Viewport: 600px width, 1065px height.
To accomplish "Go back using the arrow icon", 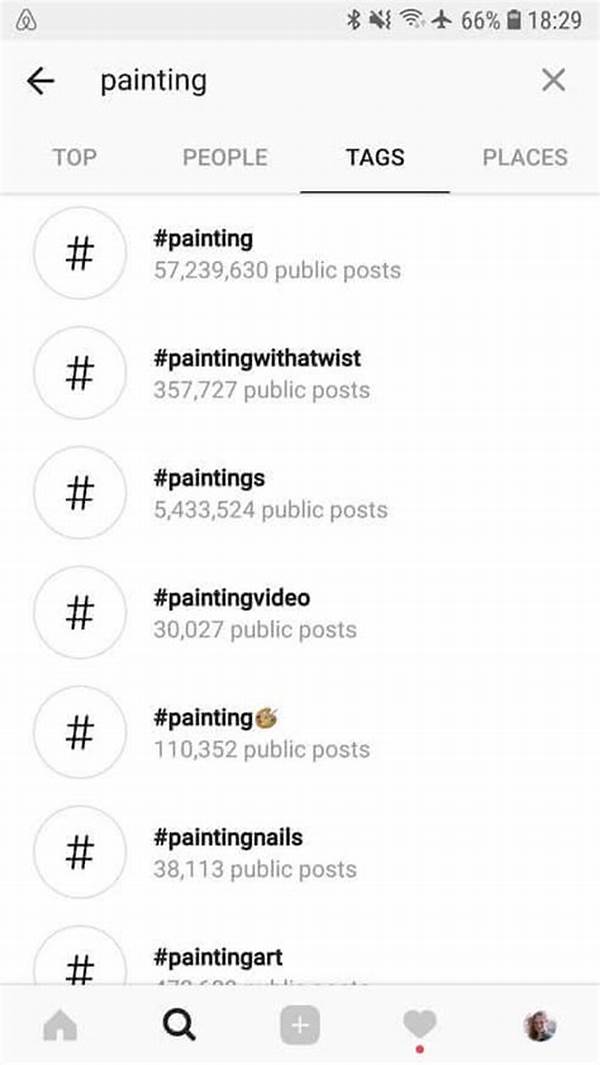I will (41, 82).
